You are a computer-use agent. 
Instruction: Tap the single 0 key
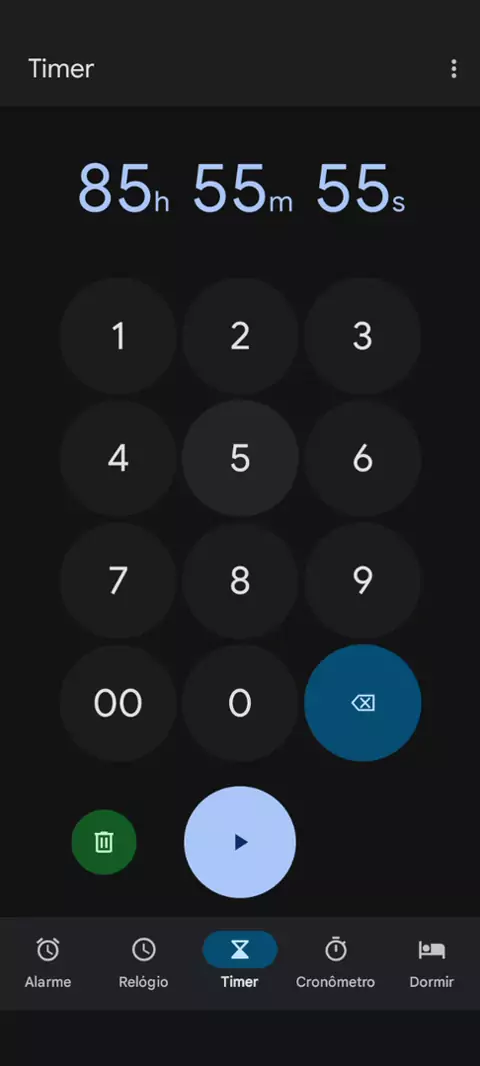click(x=240, y=703)
